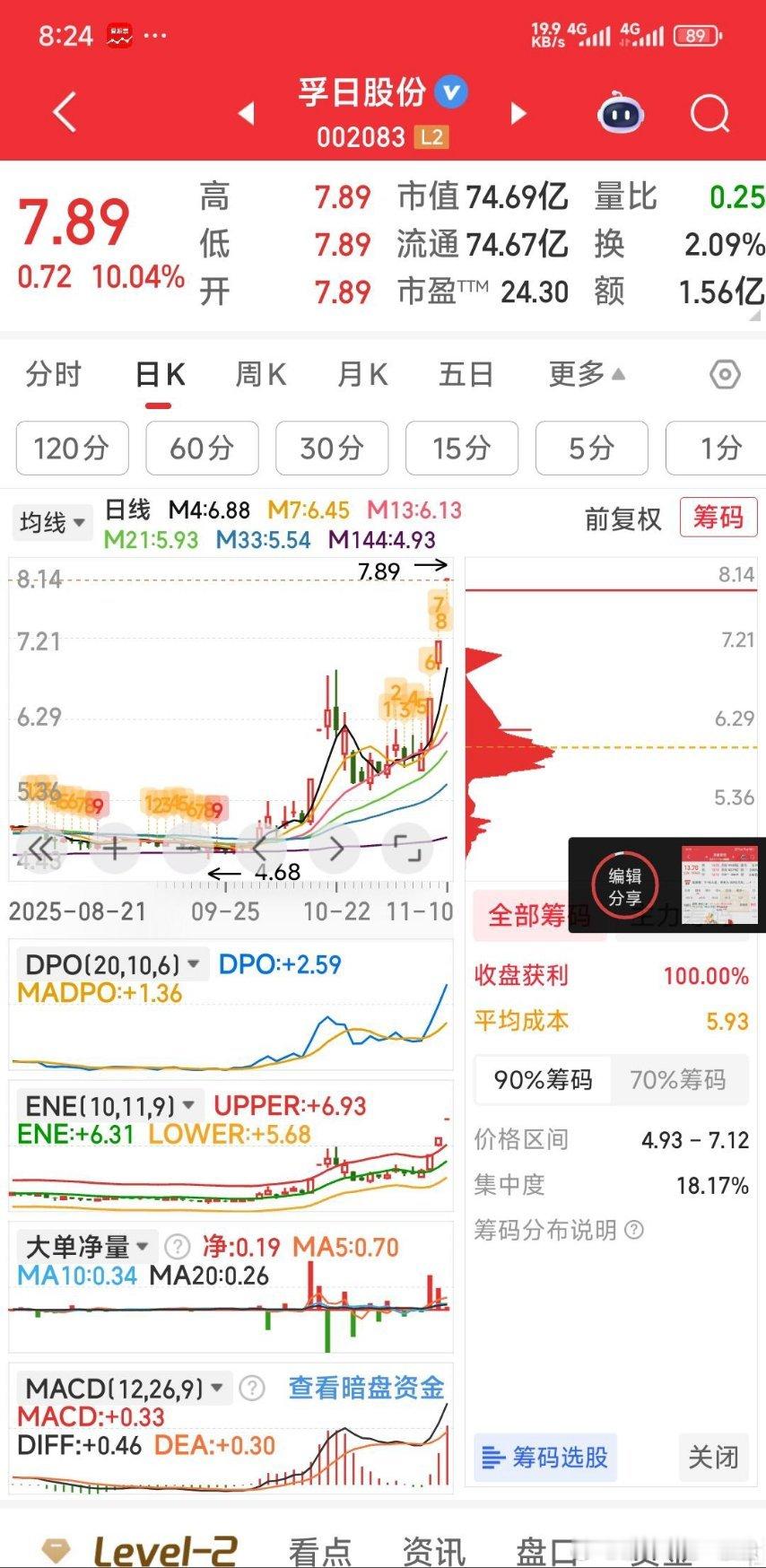Open 筹码选股 stock screener
This screenshot has width=766, height=1568.
pos(545,1457)
